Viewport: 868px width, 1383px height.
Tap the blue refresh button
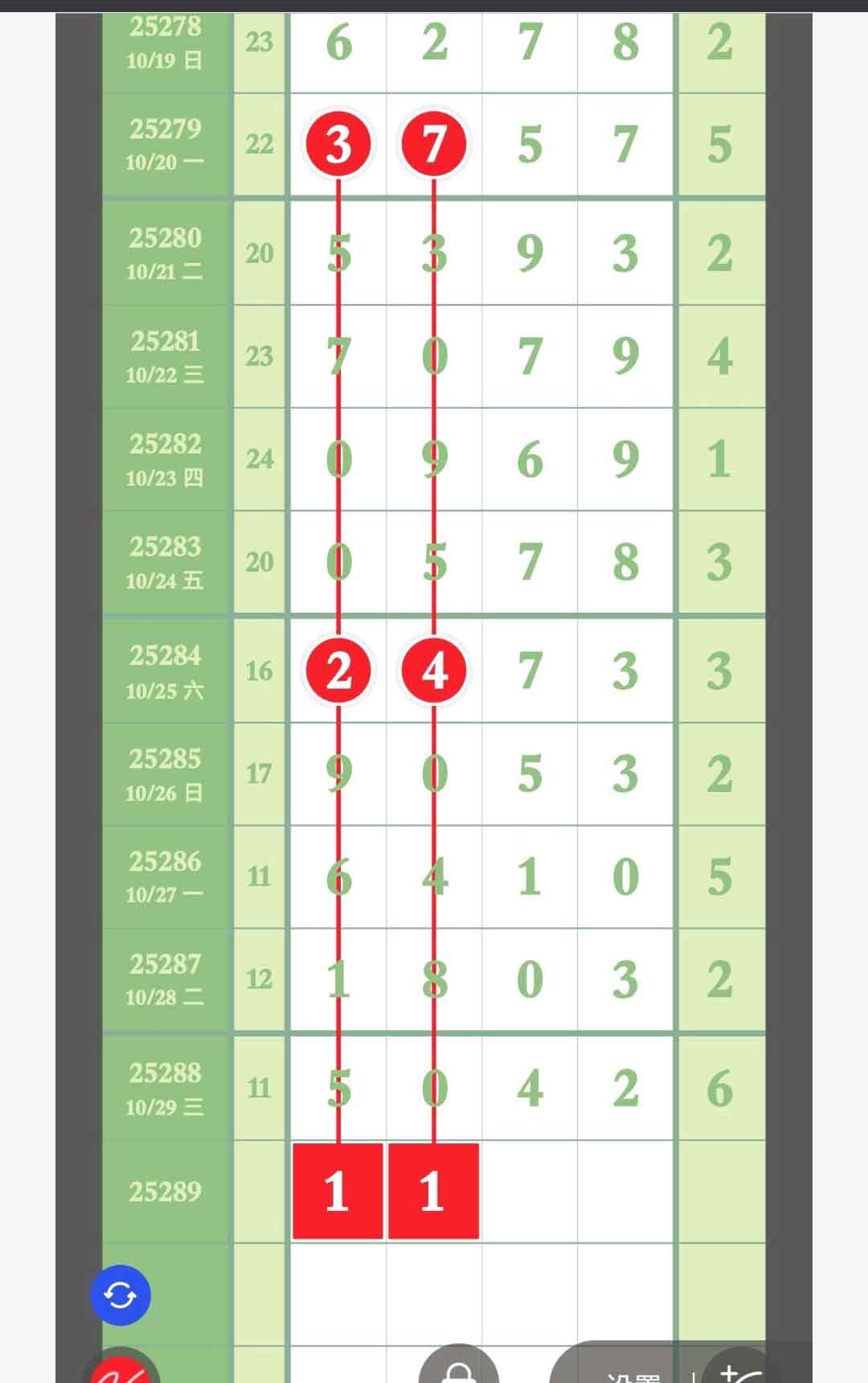click(120, 1295)
